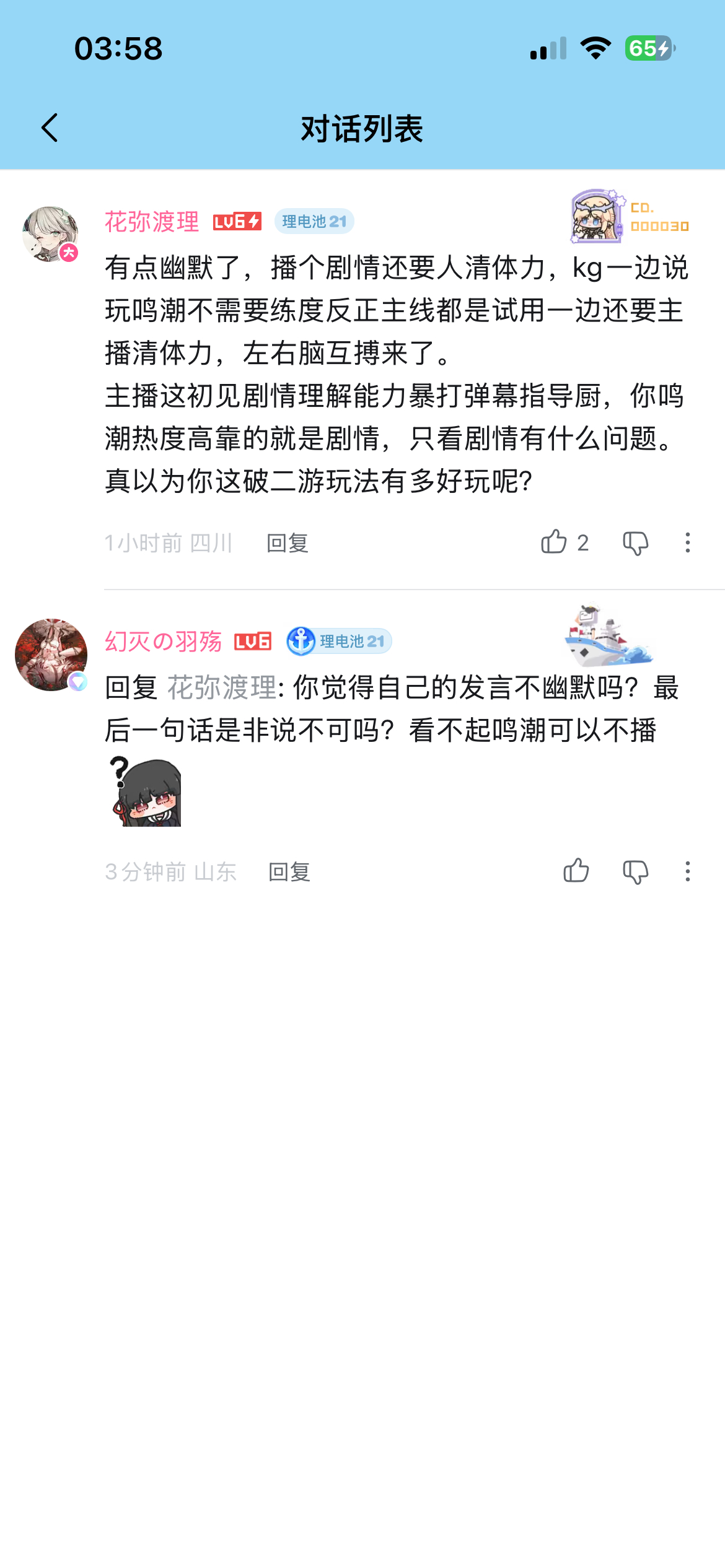Dislike 幻灭の羽殇's reply
This screenshot has height=1568, width=725.
coord(635,872)
